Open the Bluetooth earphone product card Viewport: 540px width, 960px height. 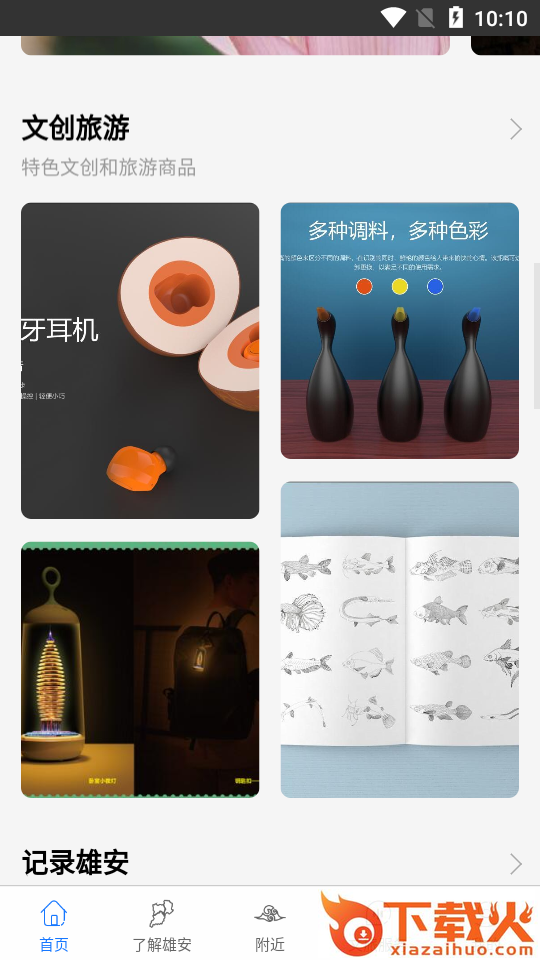coord(140,361)
